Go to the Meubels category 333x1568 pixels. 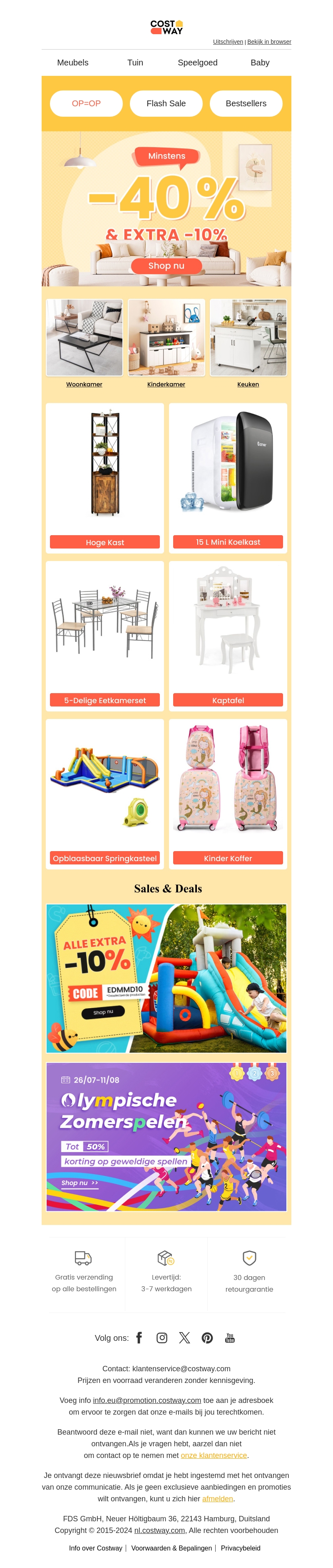(72, 63)
